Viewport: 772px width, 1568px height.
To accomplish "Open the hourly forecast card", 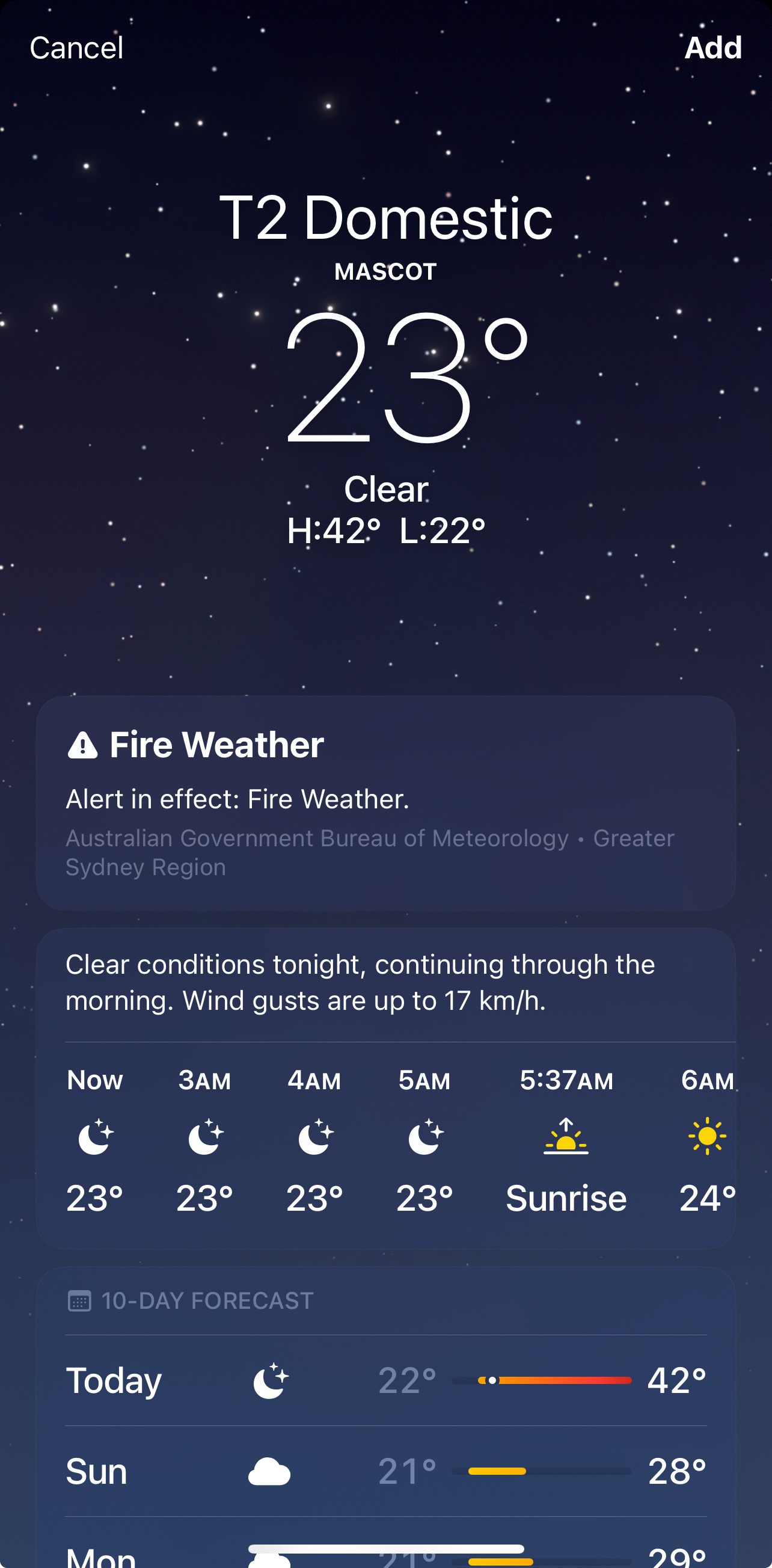I will (385, 1089).
